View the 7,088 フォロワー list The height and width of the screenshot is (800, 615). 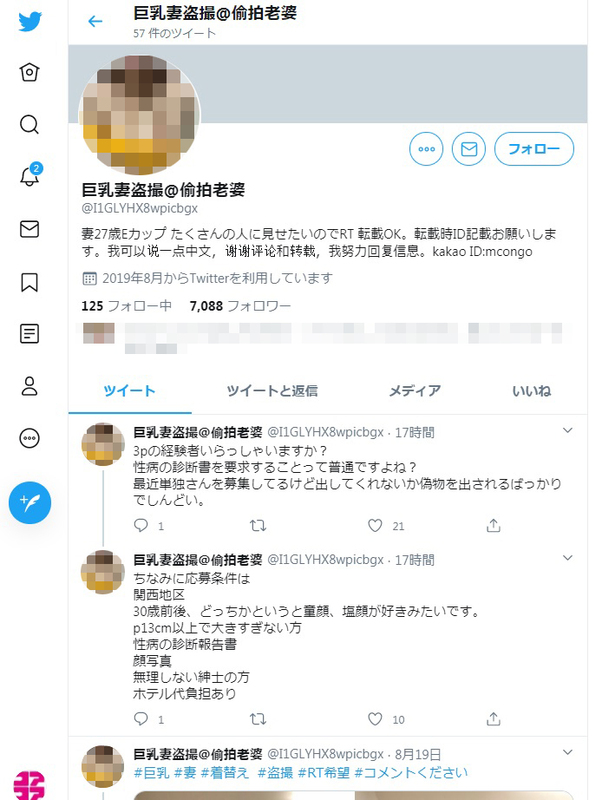pos(240,306)
